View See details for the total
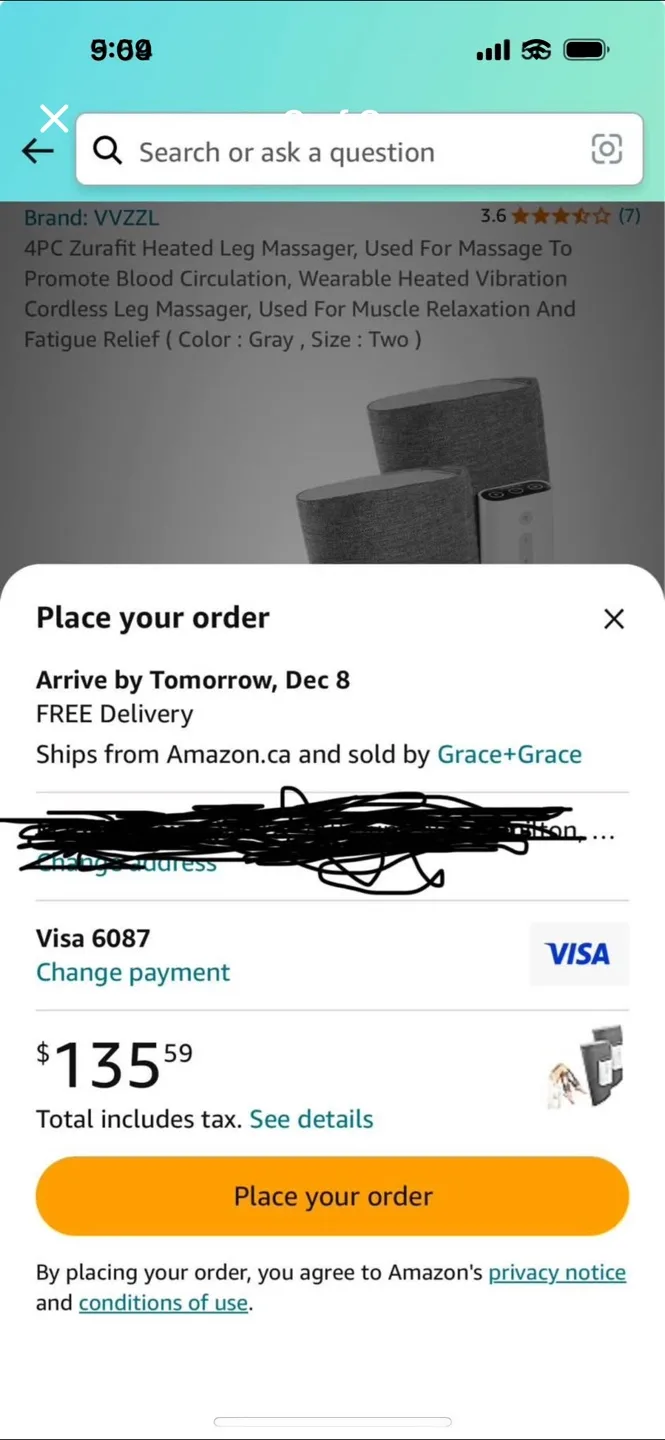This screenshot has height=1440, width=665. coord(311,1119)
